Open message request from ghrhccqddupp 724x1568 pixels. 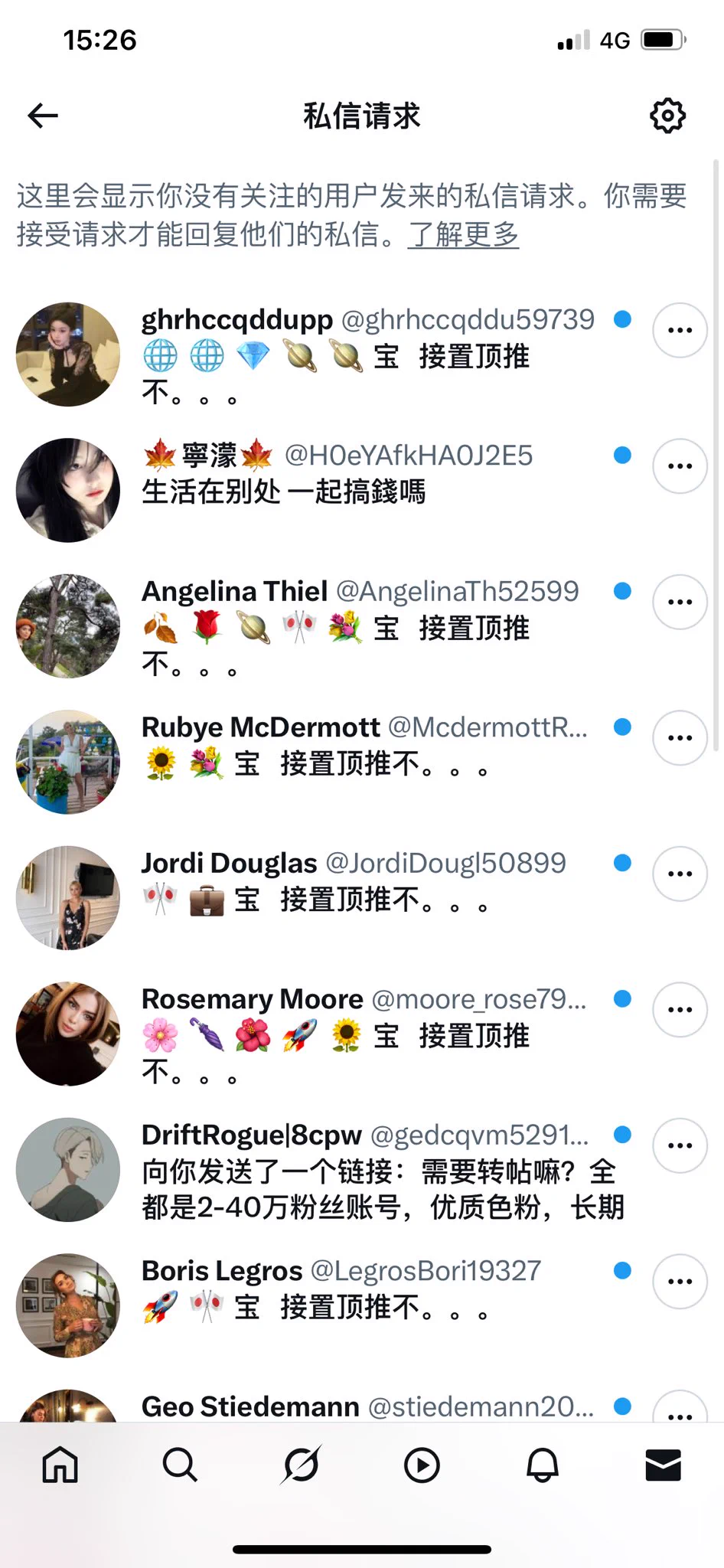point(367,356)
